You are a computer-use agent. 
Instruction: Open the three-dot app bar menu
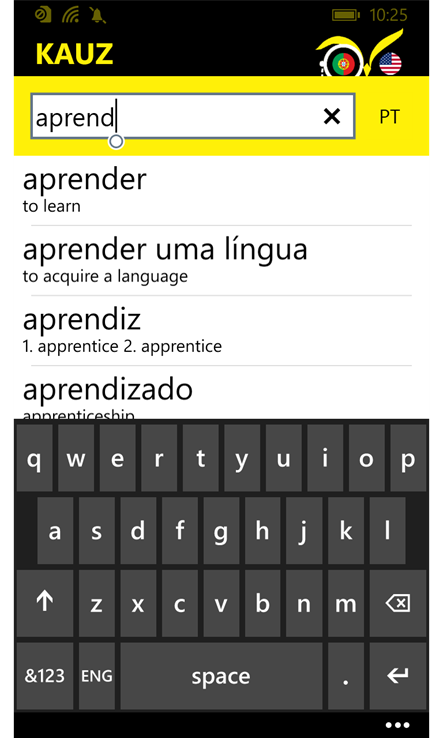[397, 725]
